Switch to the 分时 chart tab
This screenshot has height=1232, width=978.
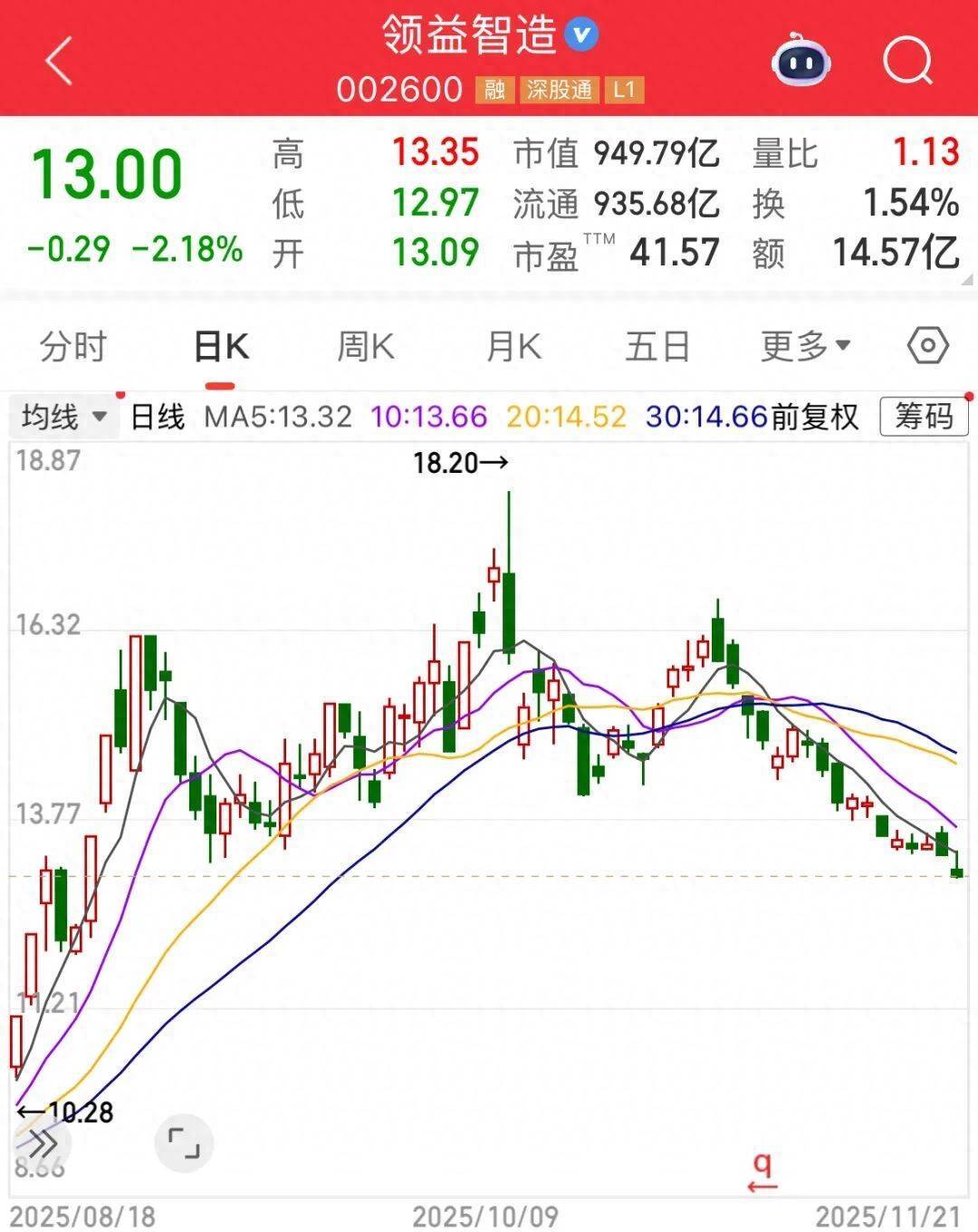pyautogui.click(x=73, y=347)
